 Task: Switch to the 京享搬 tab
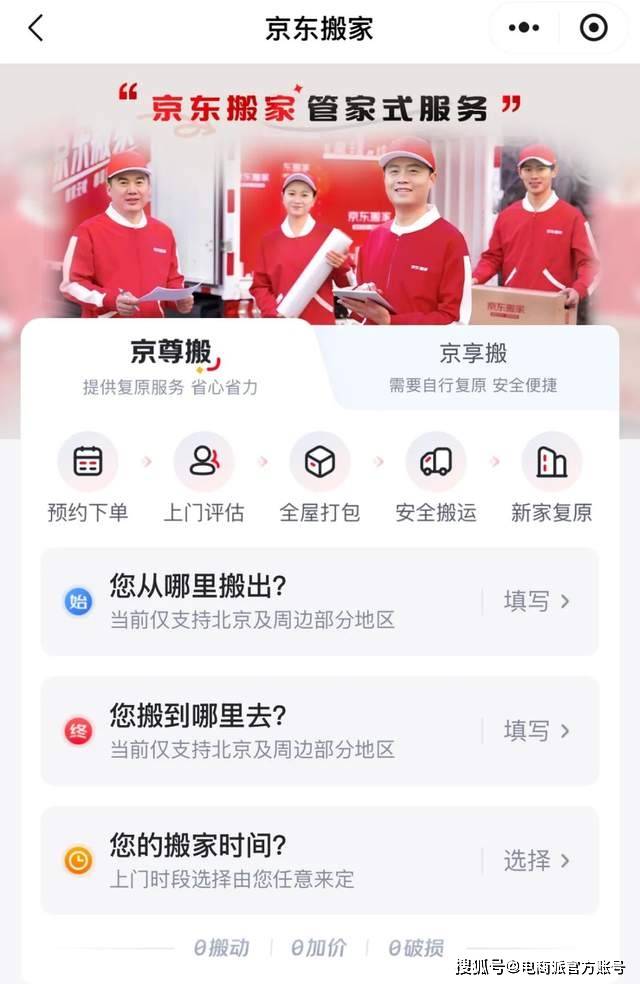[x=473, y=366]
